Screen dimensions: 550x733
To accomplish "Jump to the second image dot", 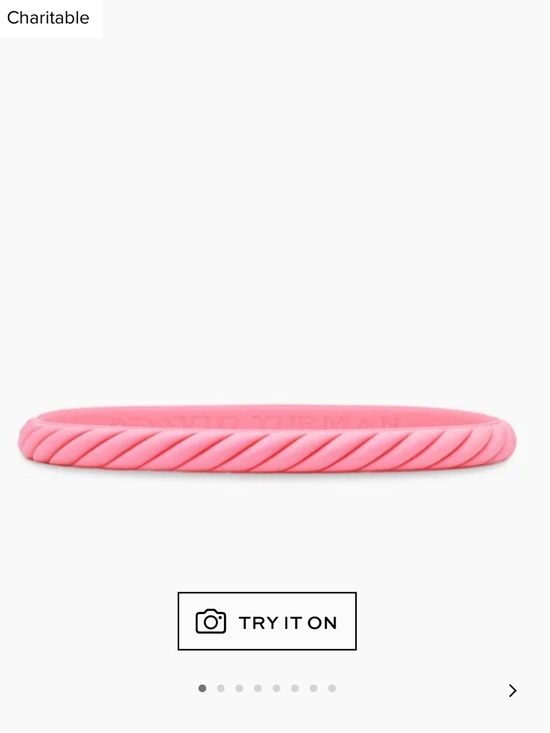I will click(x=221, y=688).
